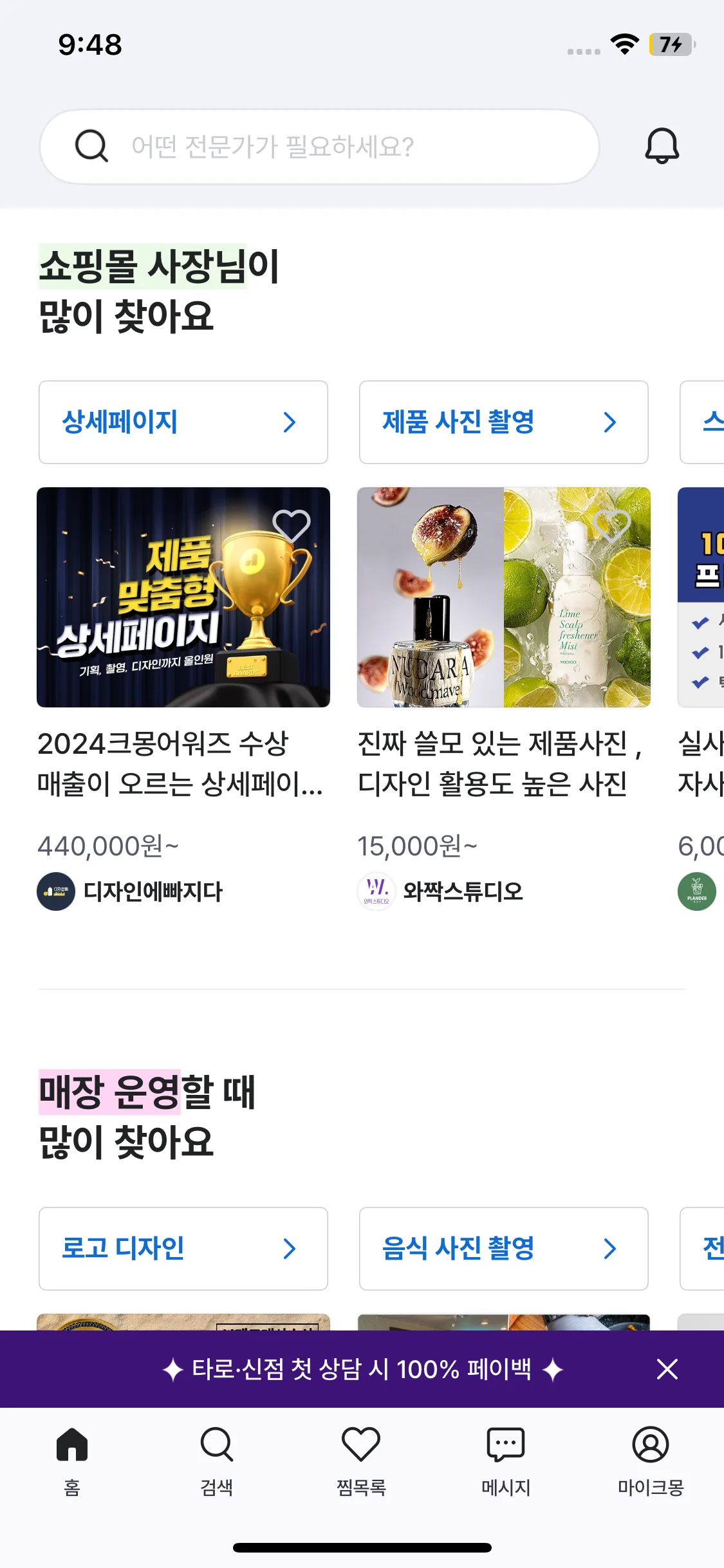Screen dimensions: 724x1568
Task: Switch to the 검색 tab
Action: (x=217, y=1459)
